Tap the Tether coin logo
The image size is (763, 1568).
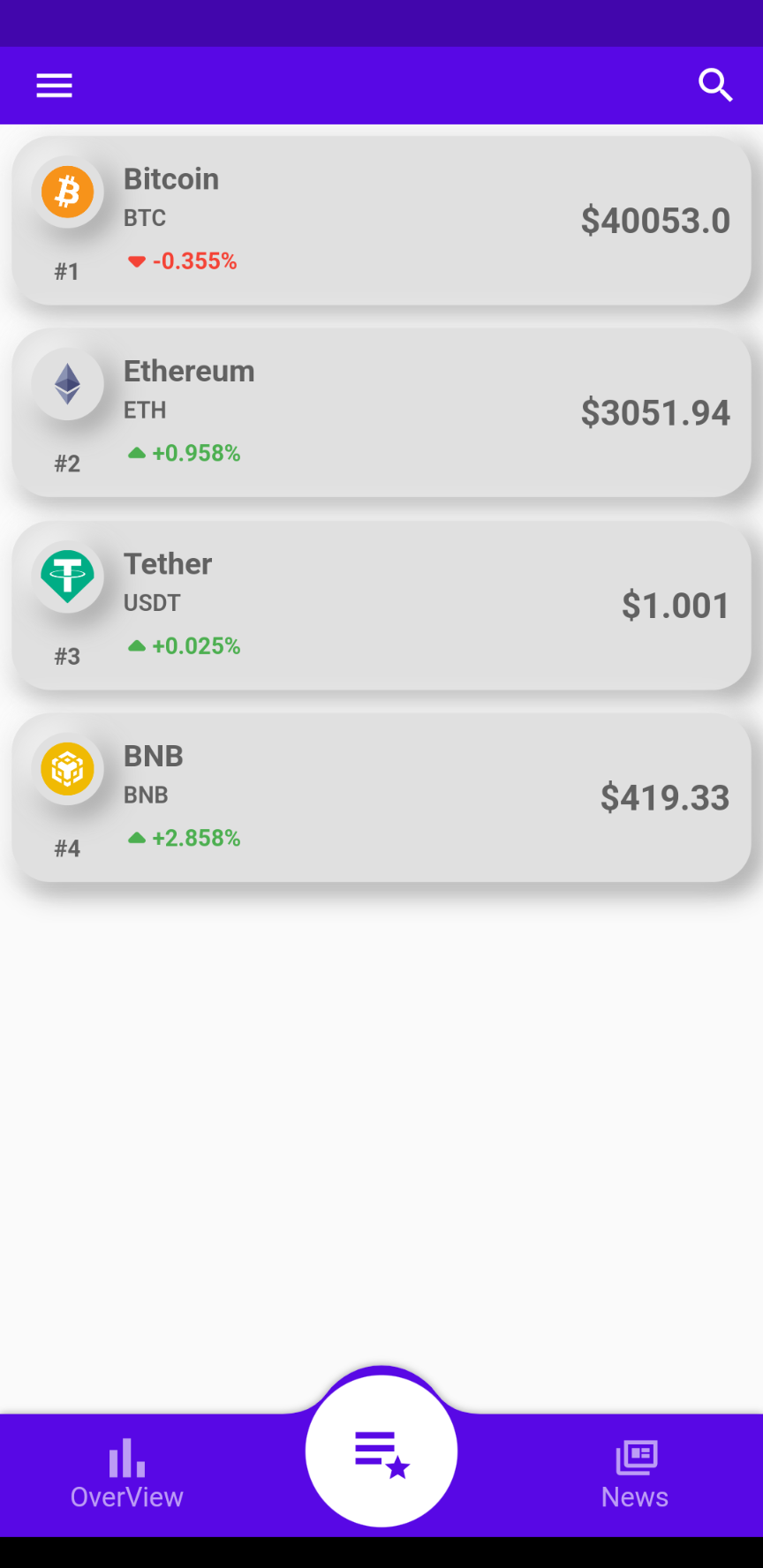(x=68, y=577)
